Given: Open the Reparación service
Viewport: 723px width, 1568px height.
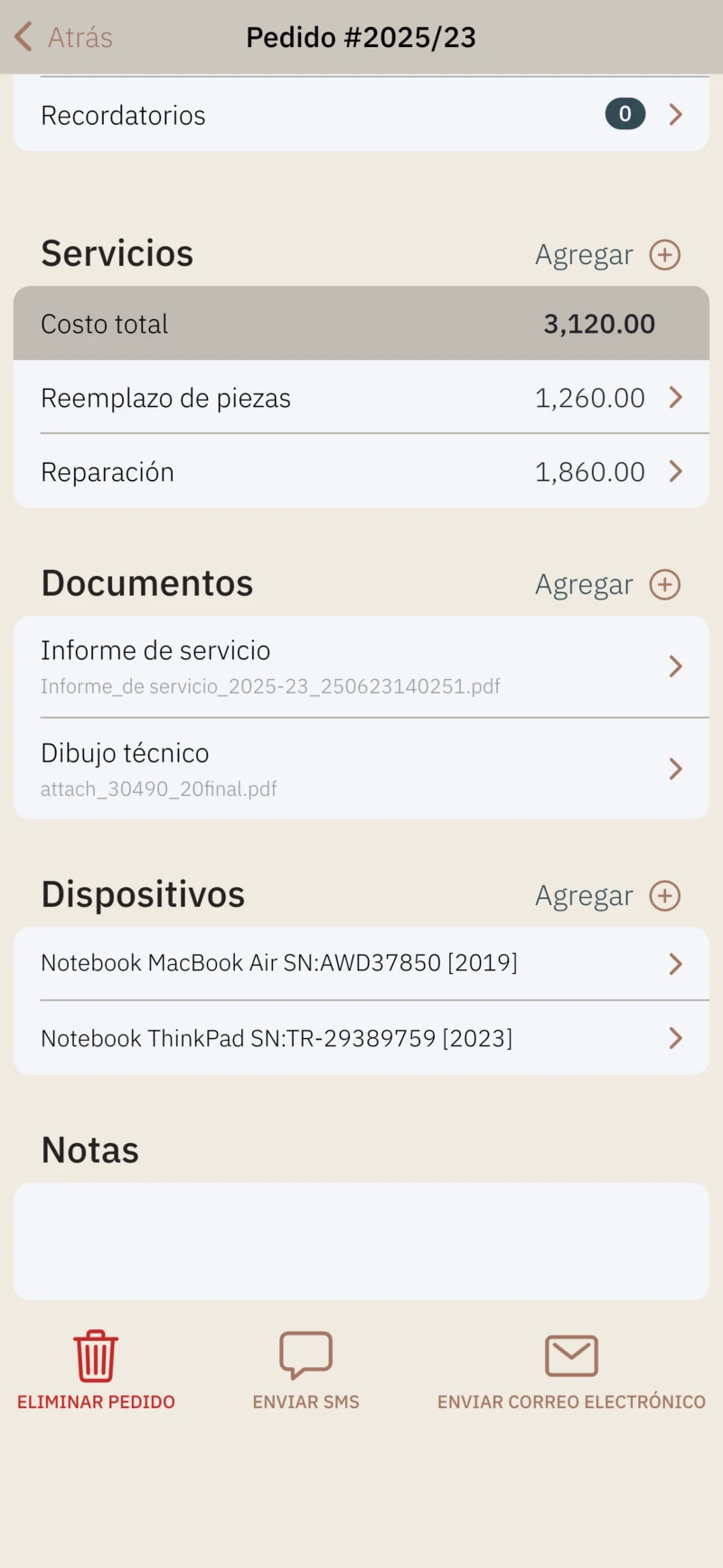Looking at the screenshot, I should point(360,472).
